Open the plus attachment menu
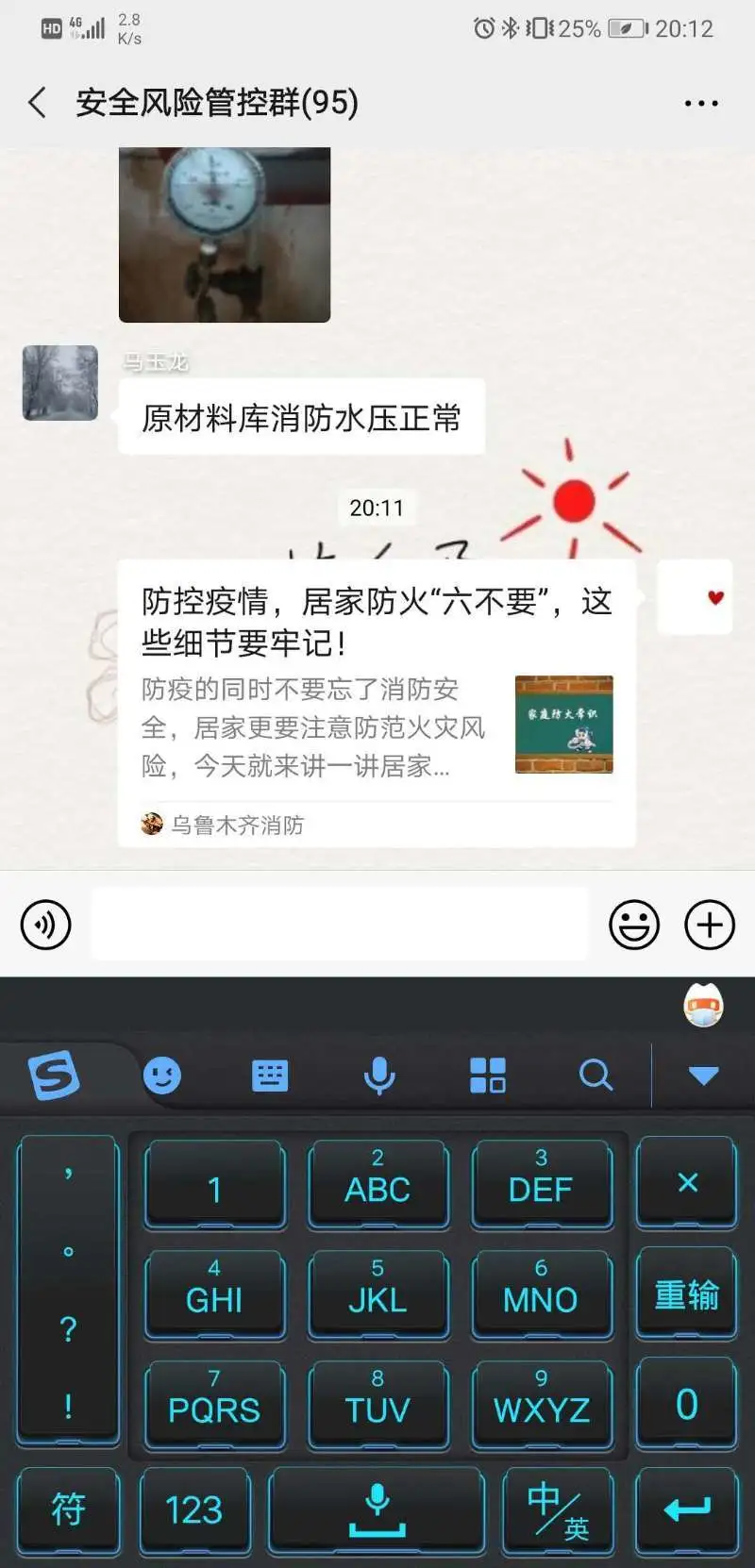The image size is (755, 1568). (709, 925)
